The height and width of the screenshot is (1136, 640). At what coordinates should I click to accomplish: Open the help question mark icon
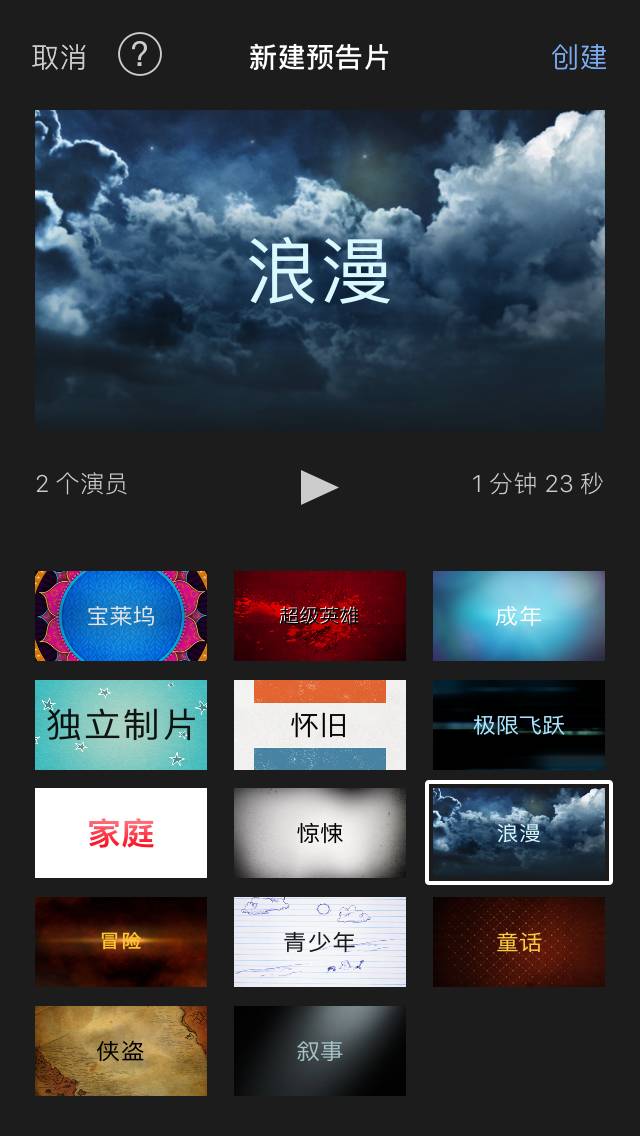pos(140,55)
